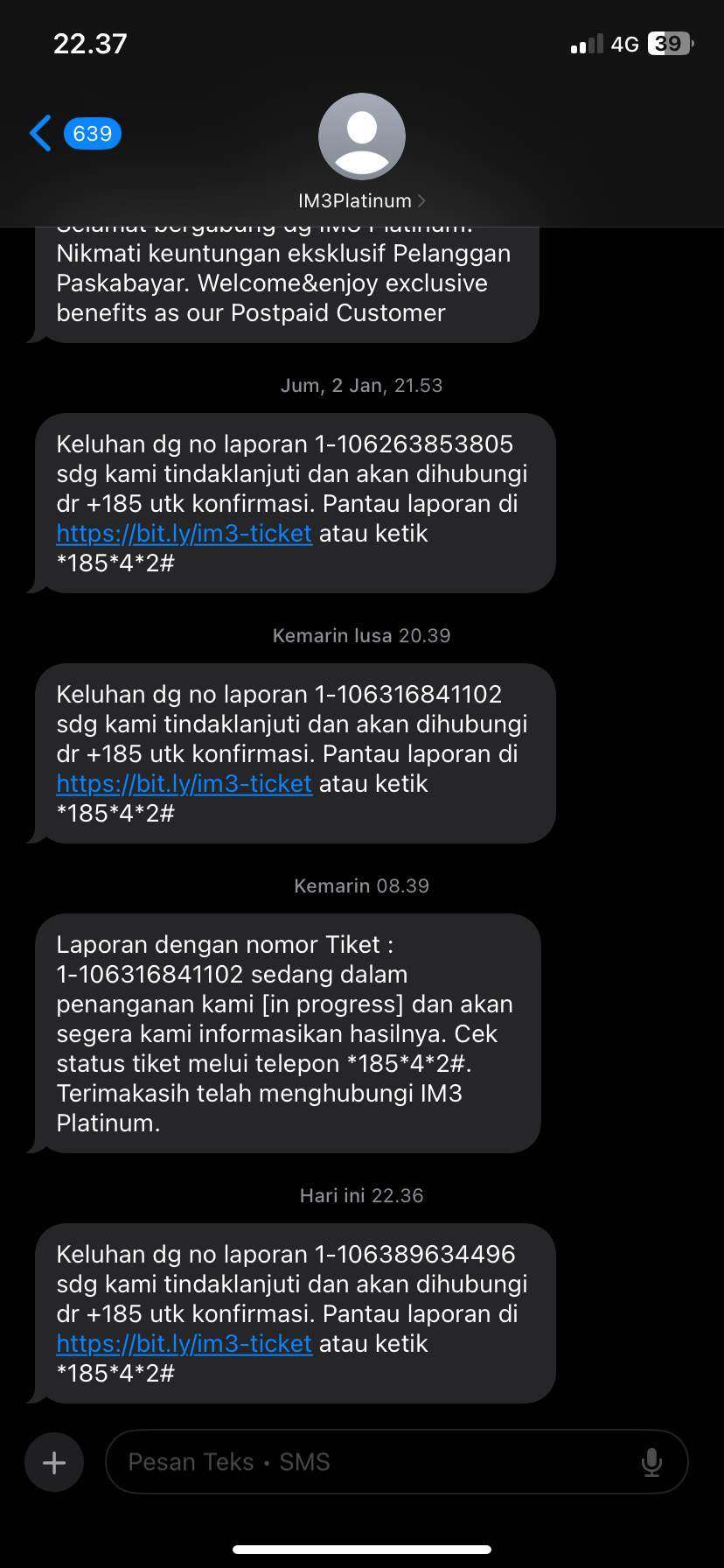Go back to the messages list
Viewport: 724px width, 1568px height.
click(42, 134)
